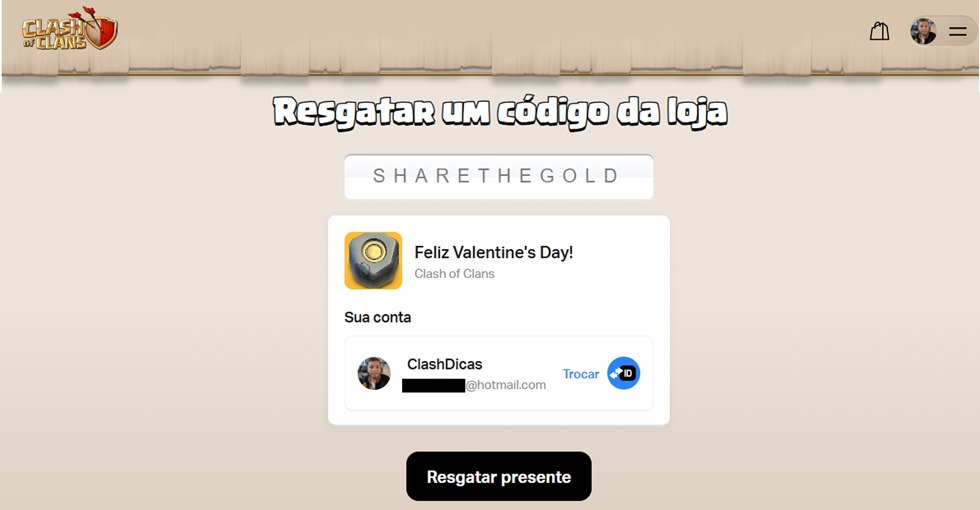Viewport: 980px width, 510px height.
Task: Tap the blue Supercell ID icon
Action: 623,373
